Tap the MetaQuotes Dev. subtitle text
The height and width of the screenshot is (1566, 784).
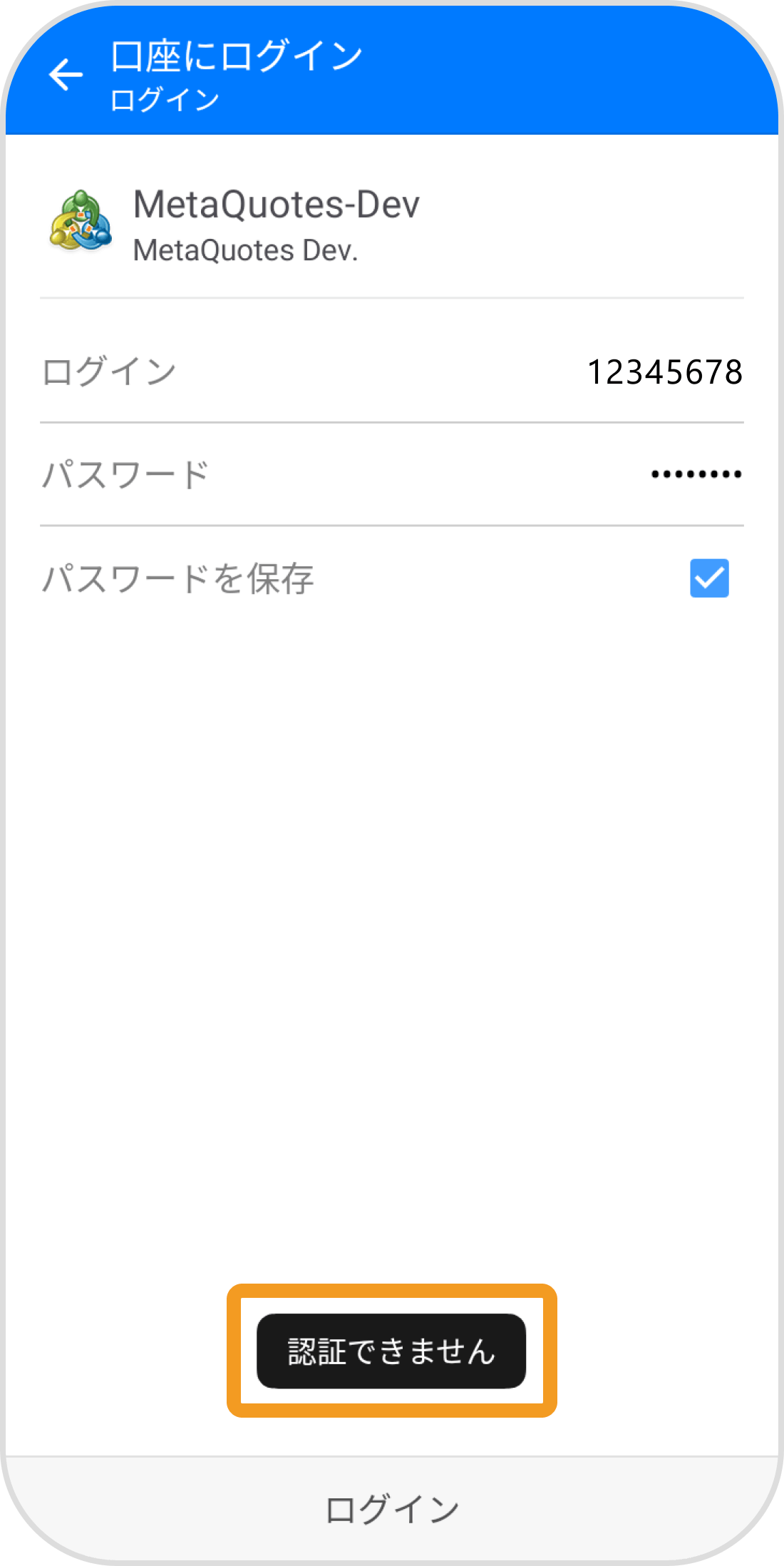pos(246,250)
